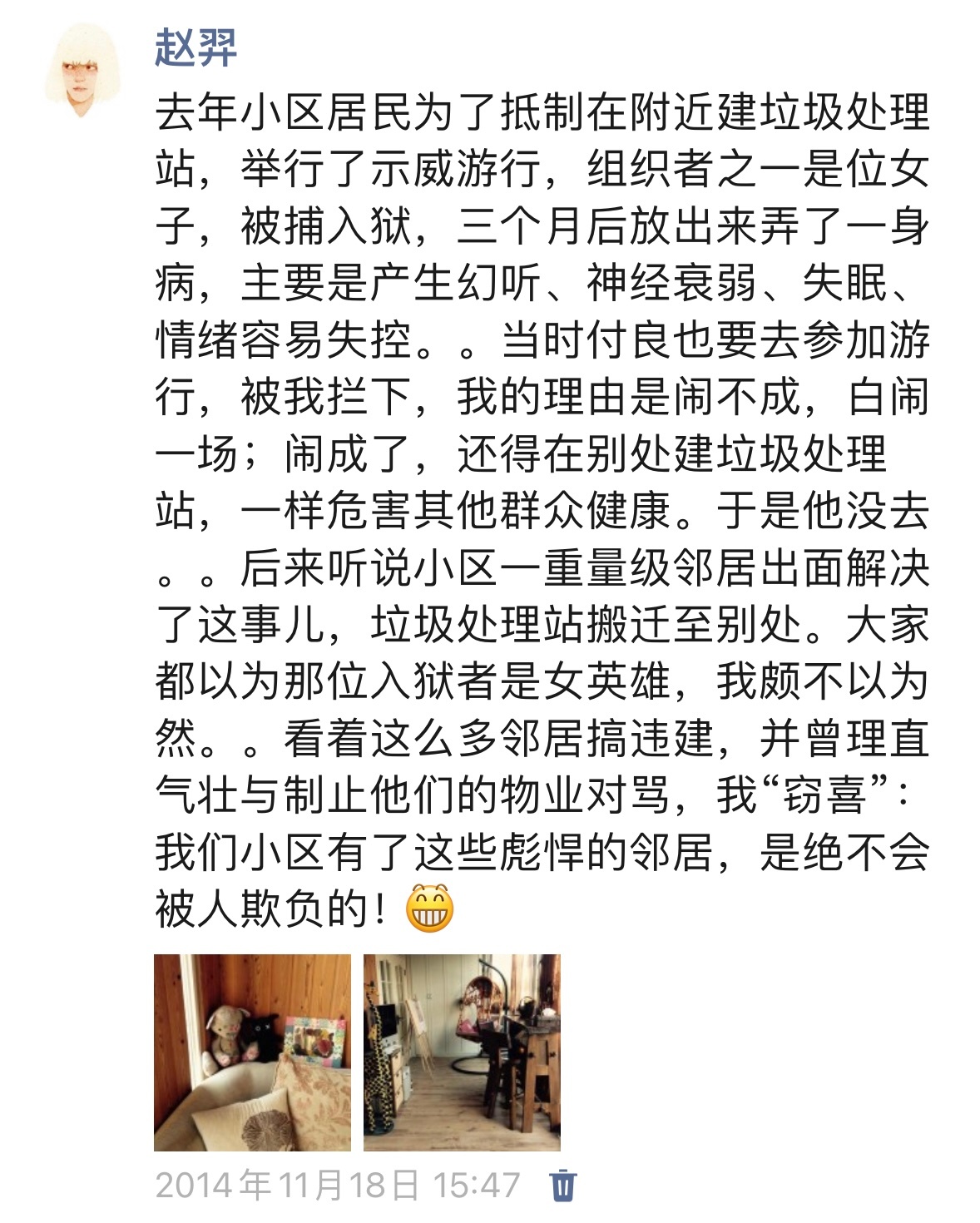
Task: Open the photo with stuffed toys
Action: [252, 1052]
